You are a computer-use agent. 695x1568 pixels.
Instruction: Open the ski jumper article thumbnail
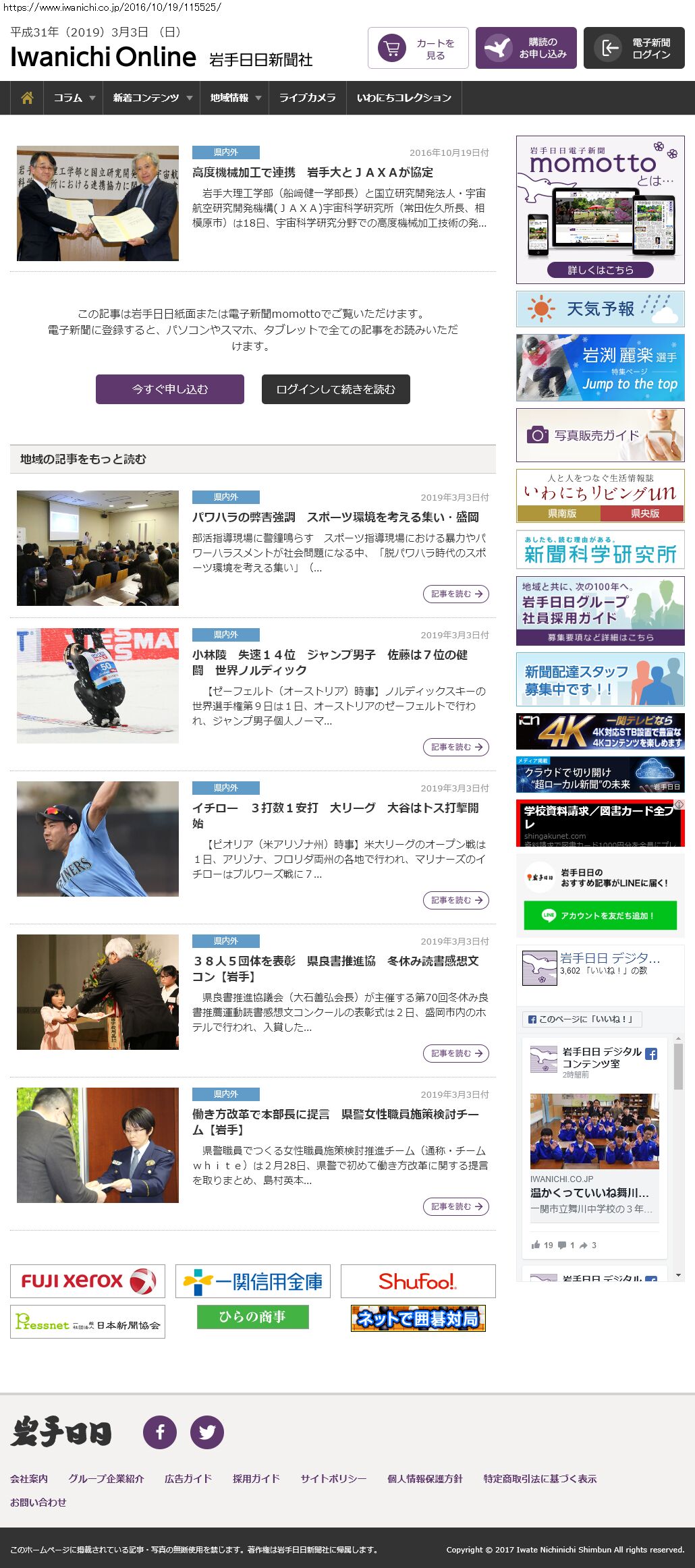98,685
